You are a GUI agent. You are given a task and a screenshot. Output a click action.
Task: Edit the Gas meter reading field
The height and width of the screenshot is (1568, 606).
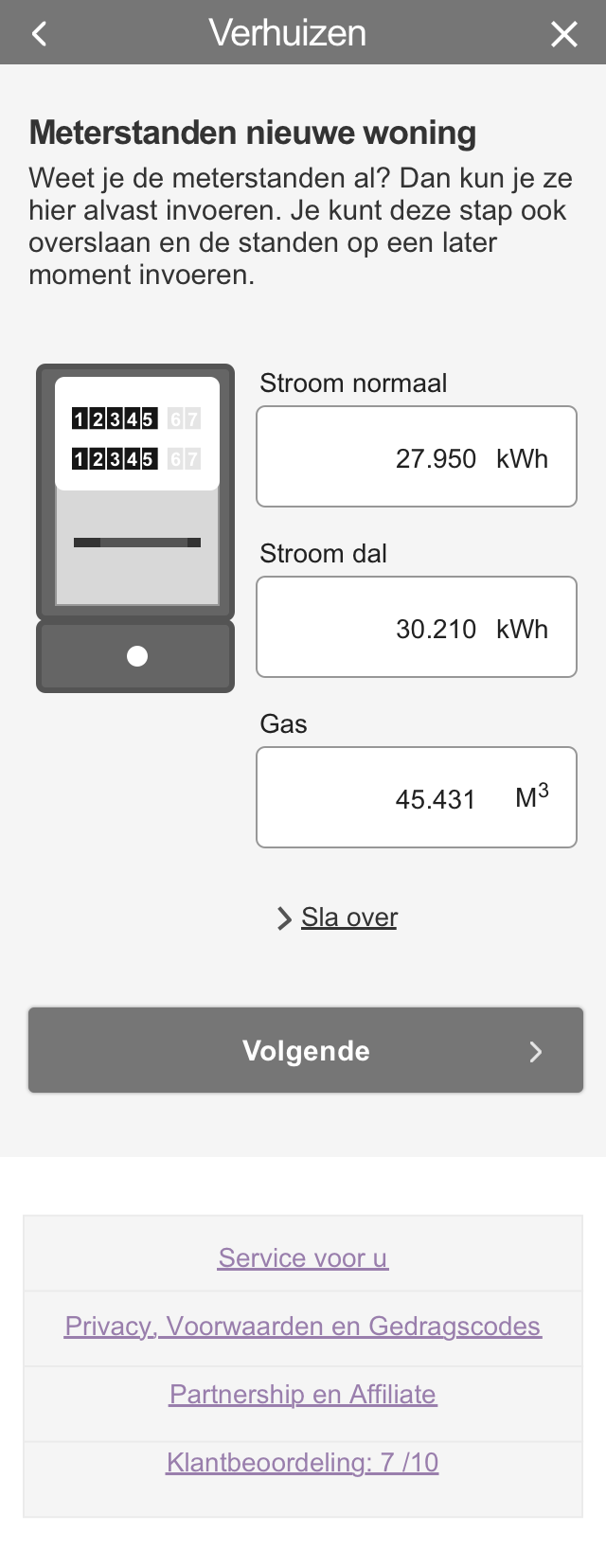[x=417, y=798]
